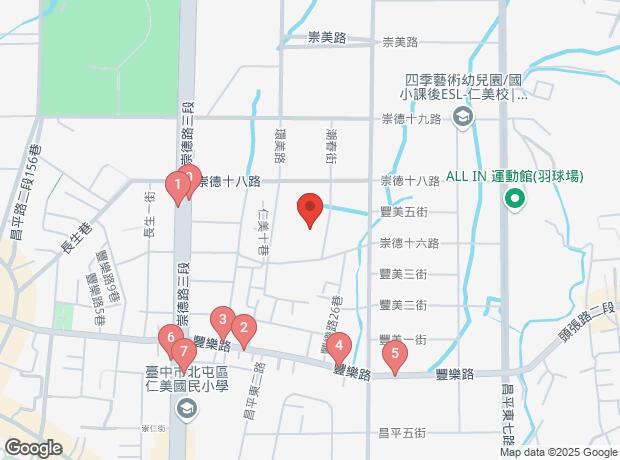Select the unnumbered red pin near 豐美五街

coord(310,210)
